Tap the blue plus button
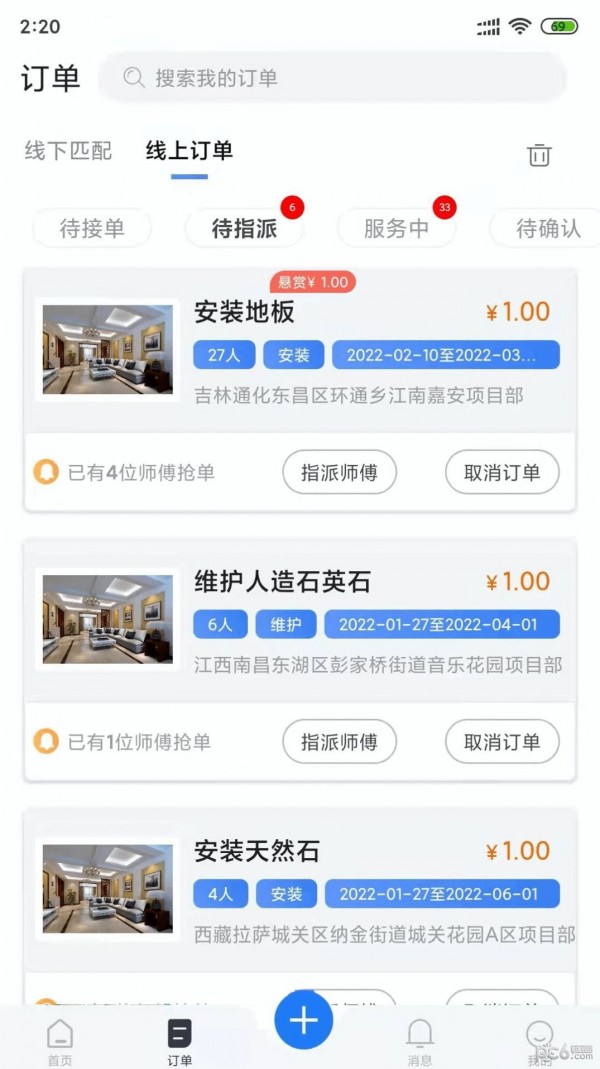This screenshot has width=600, height=1069. 303,1020
